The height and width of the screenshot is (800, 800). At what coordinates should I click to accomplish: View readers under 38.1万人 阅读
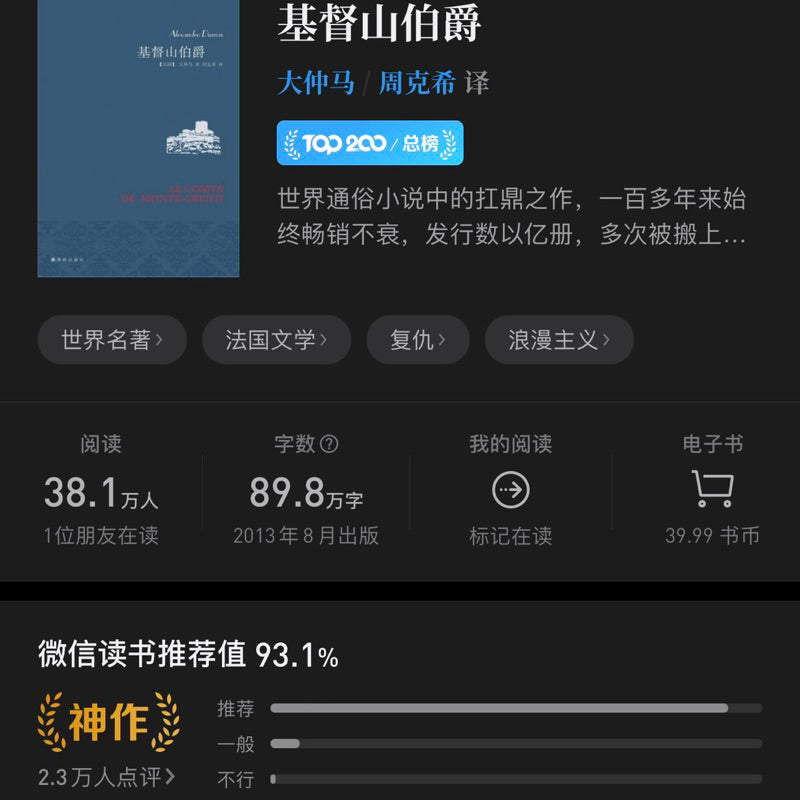pos(101,490)
